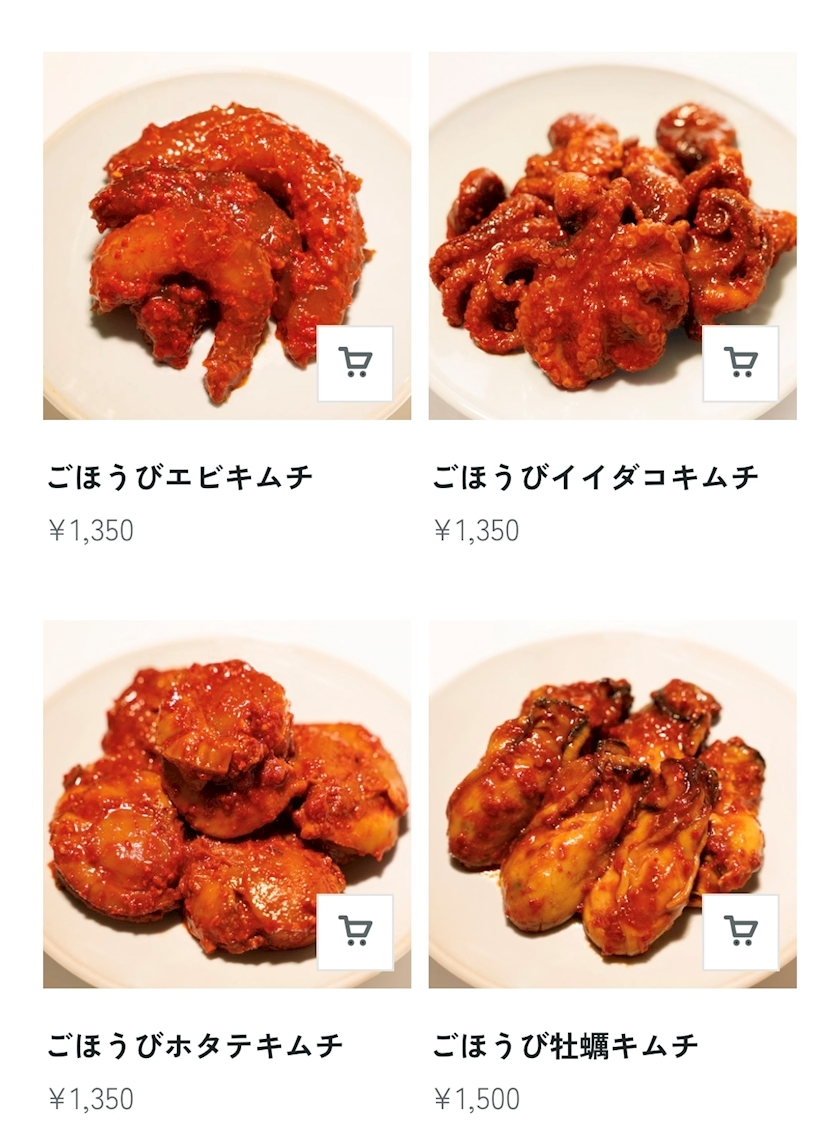Add ごほうびホタテキムチ to the cart
The image size is (840, 1135).
tap(355, 932)
